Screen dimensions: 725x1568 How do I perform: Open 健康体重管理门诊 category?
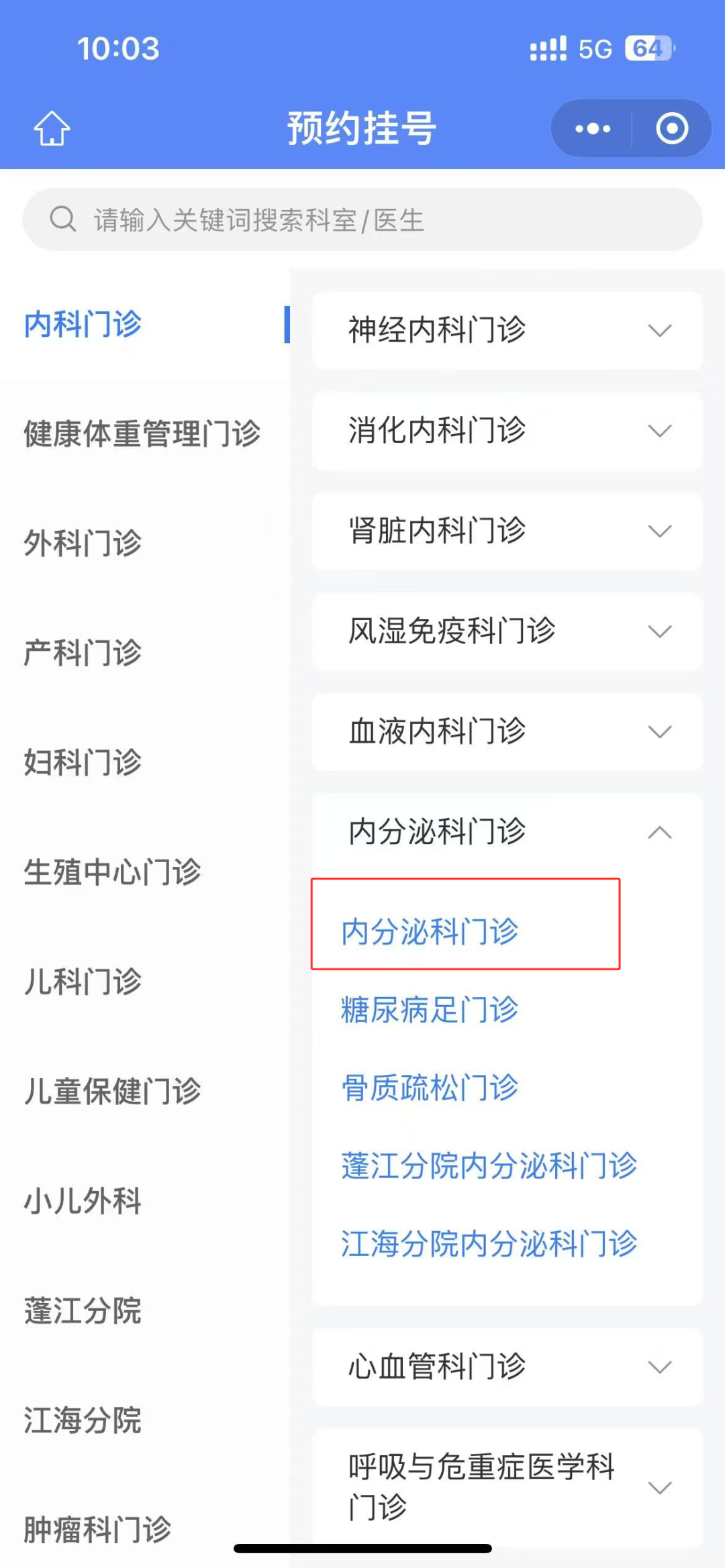click(x=142, y=433)
